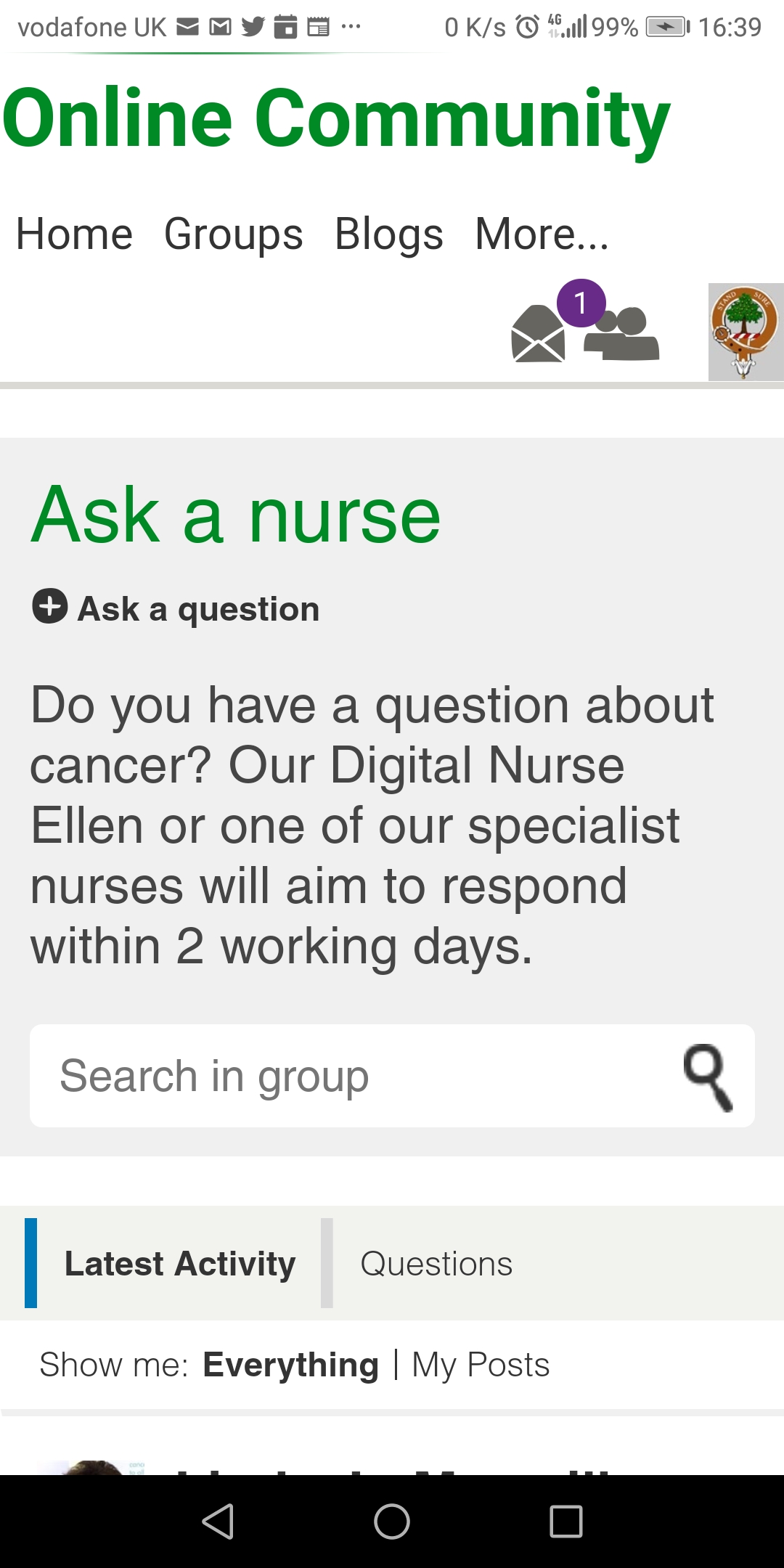Filter activity to My Posts
The height and width of the screenshot is (1568, 784).
[481, 1365]
